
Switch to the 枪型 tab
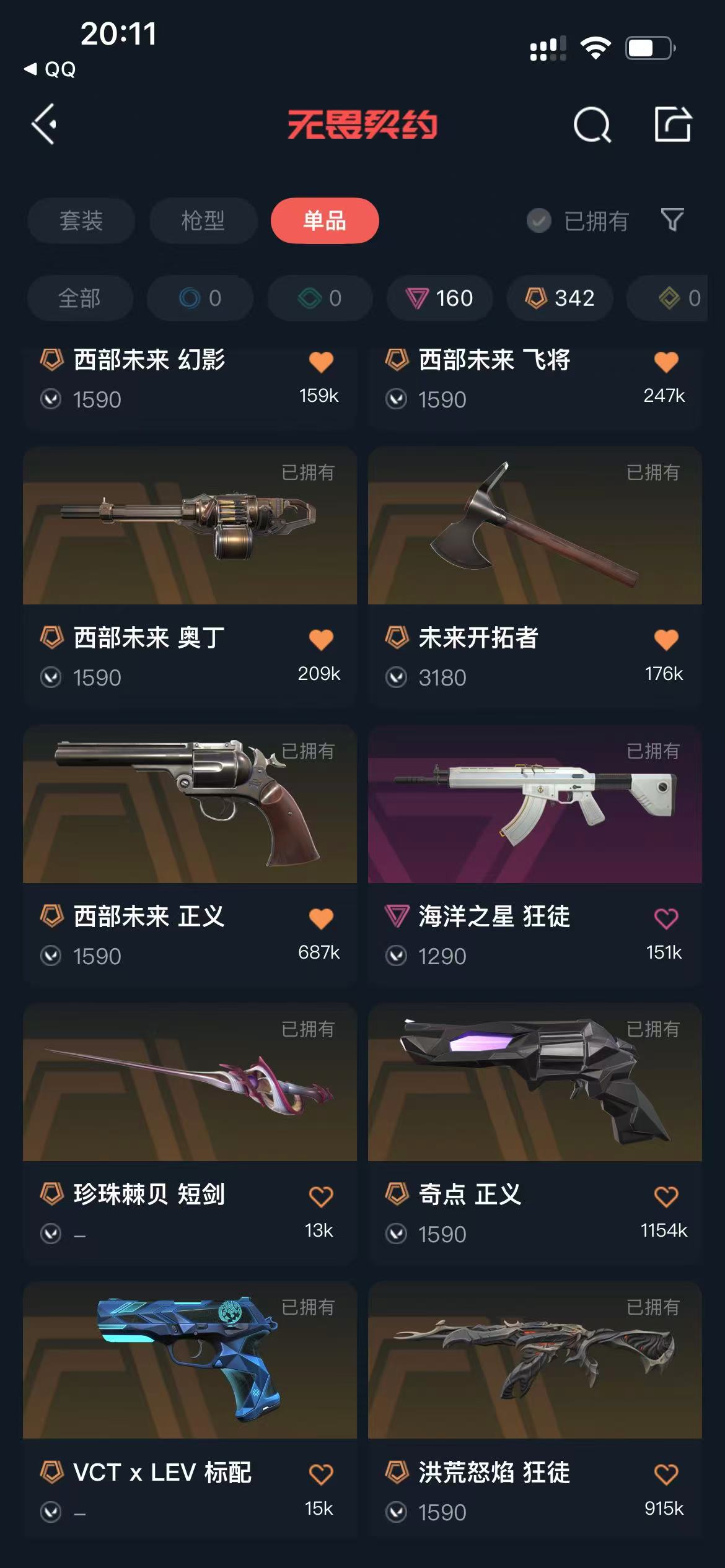pos(203,220)
